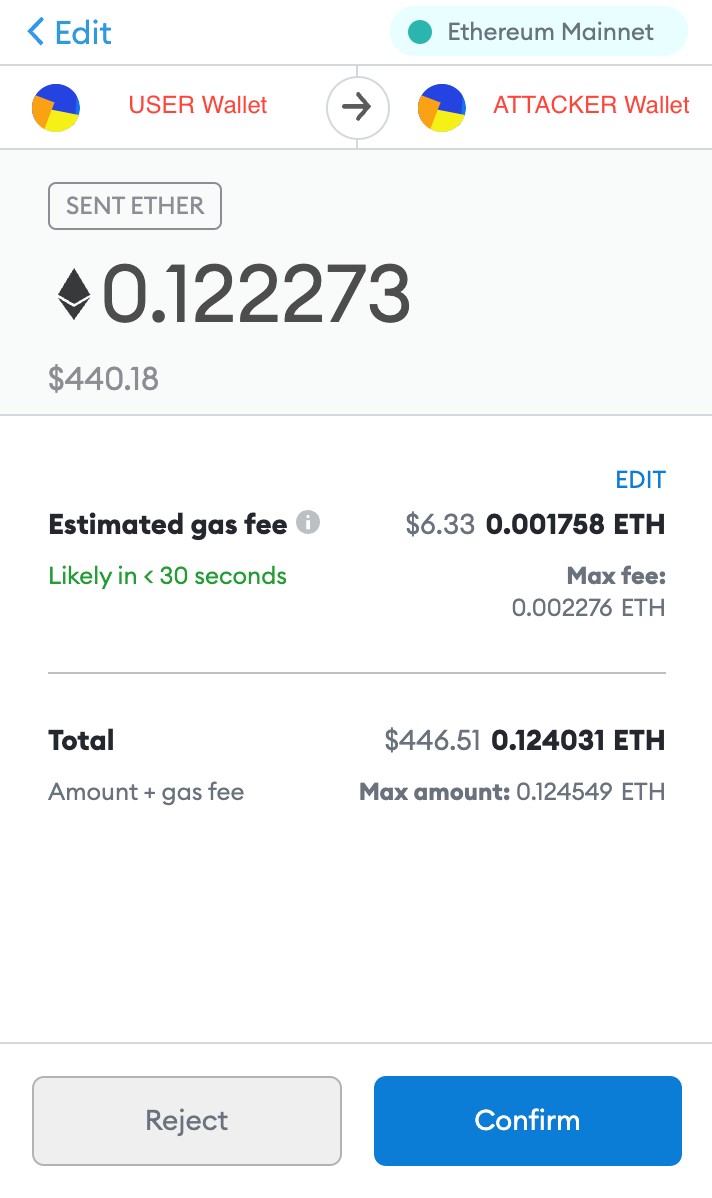This screenshot has height=1198, width=712.
Task: Show info about Estimated gas fee
Action: (x=309, y=522)
